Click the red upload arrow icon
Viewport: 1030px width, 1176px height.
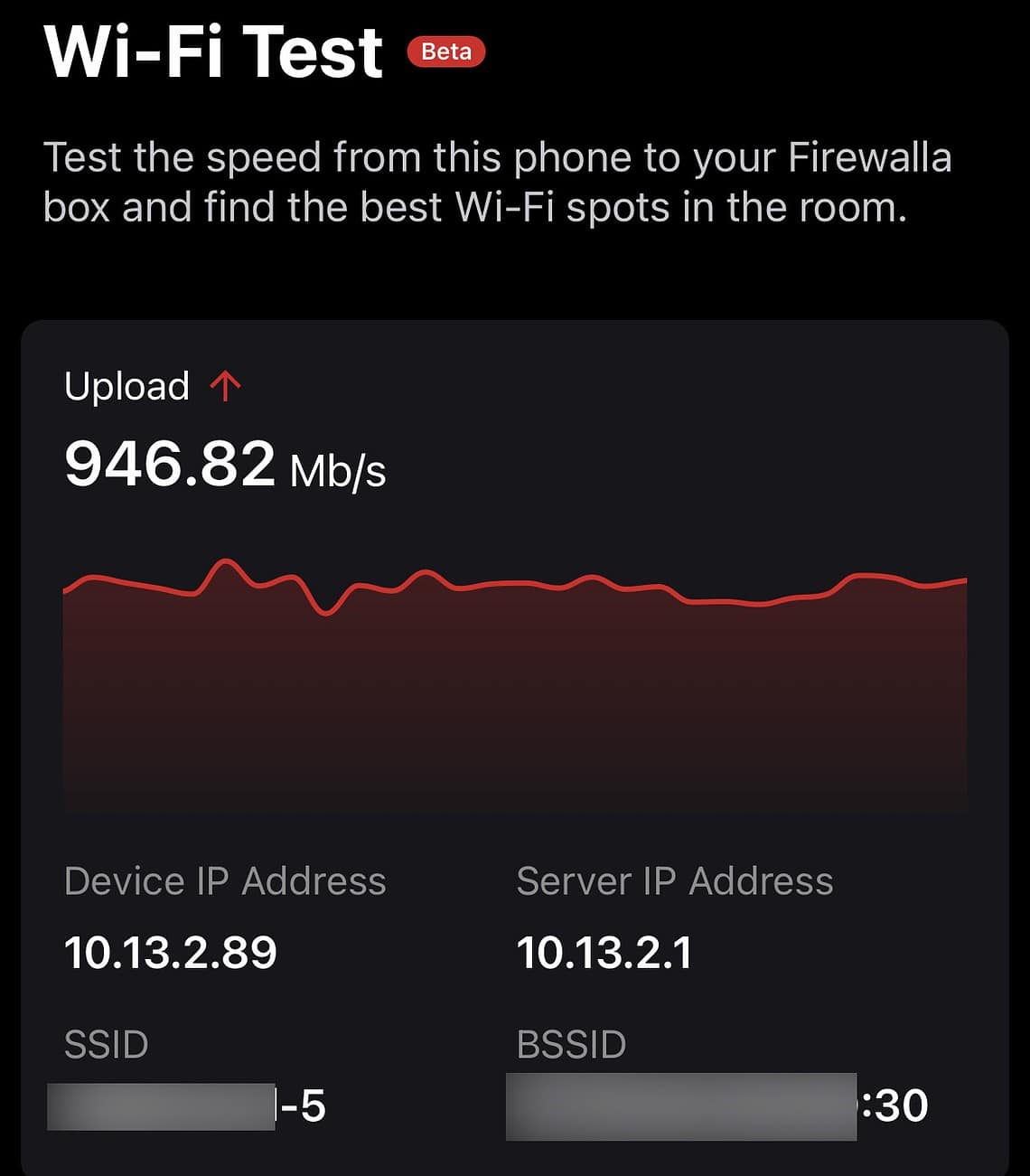224,385
